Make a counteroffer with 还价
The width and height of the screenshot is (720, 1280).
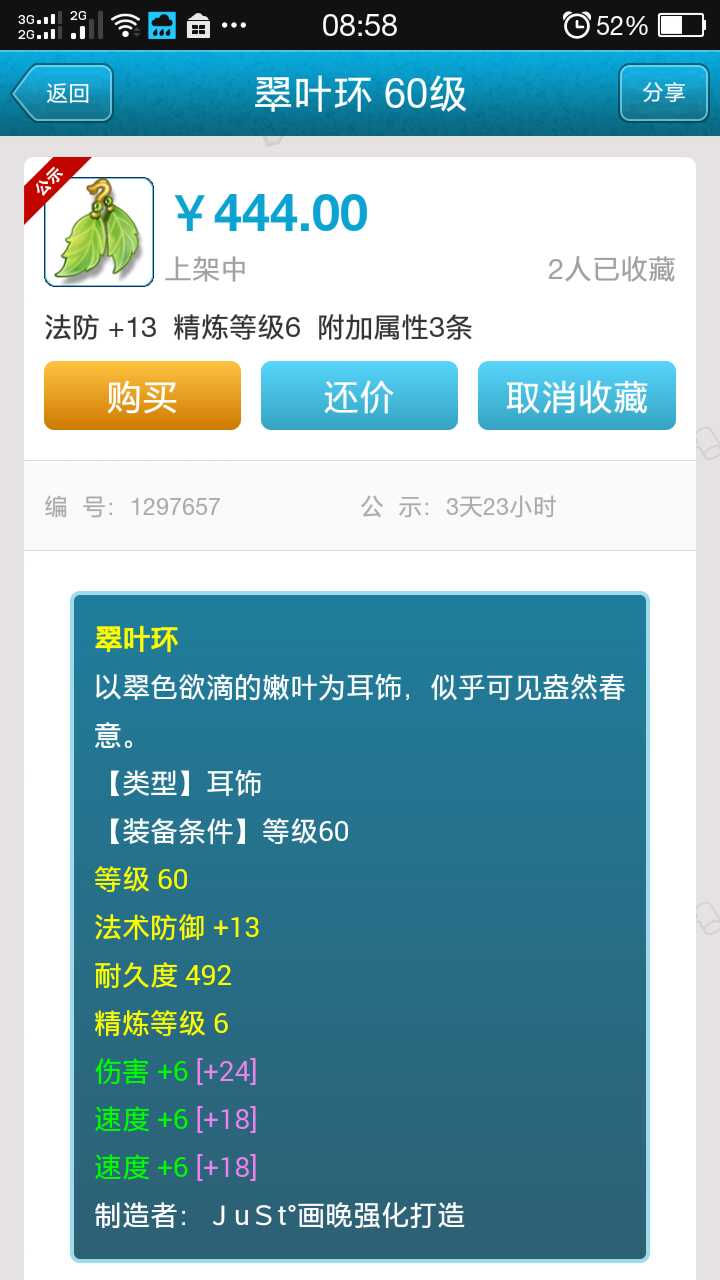(x=359, y=396)
